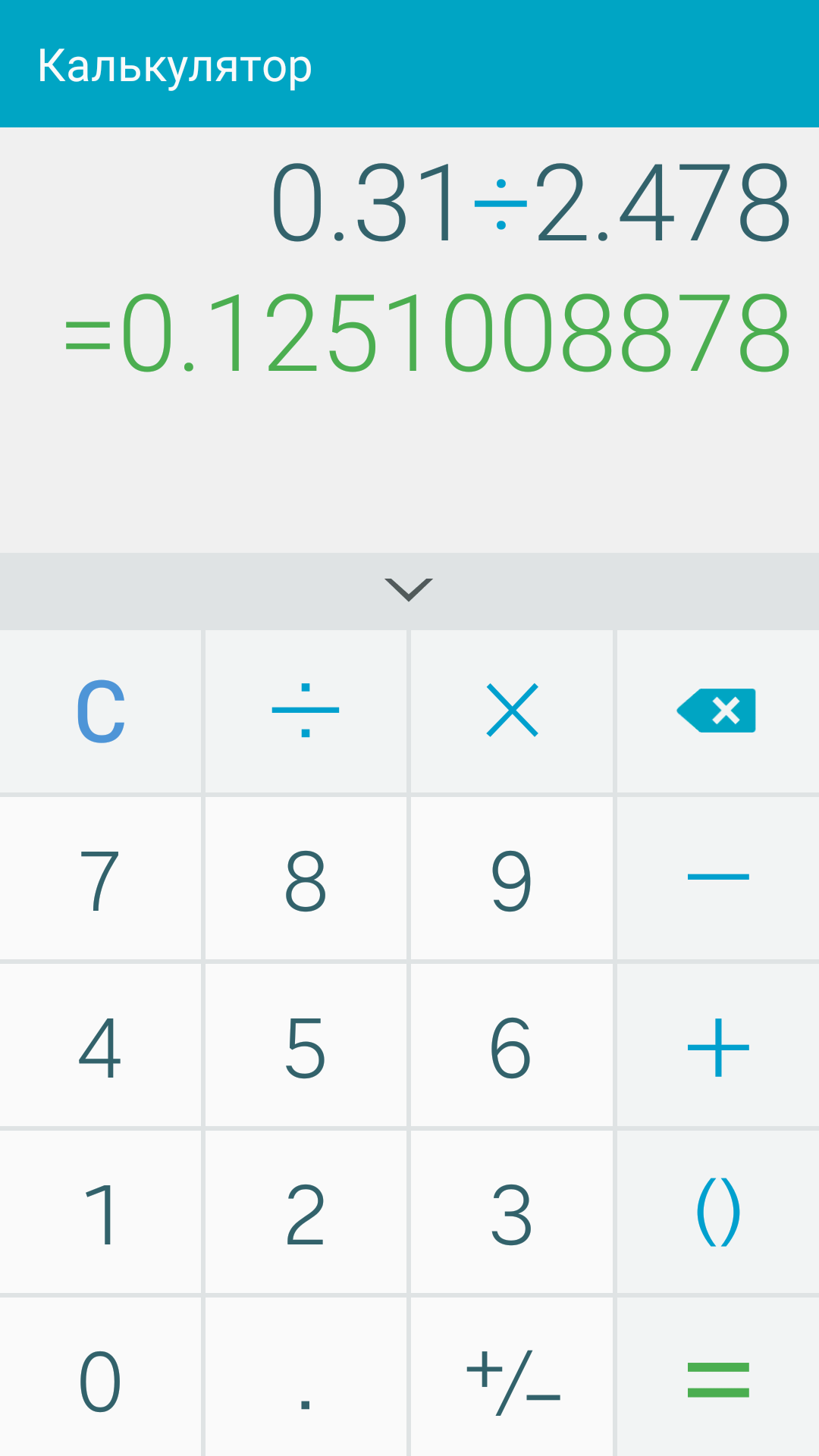
Task: Type the digit 3
Action: pos(512,1212)
